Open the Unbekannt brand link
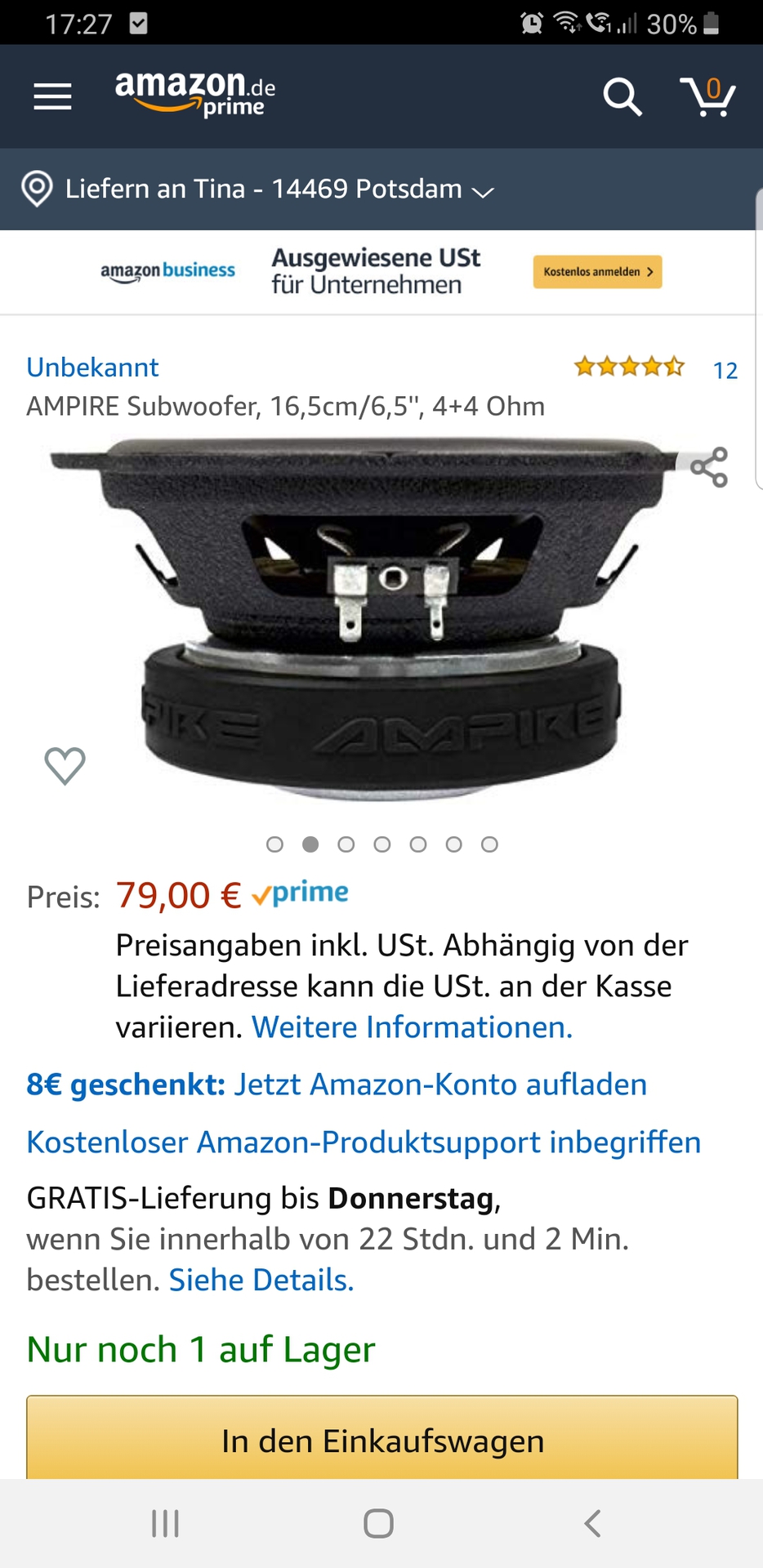This screenshot has width=763, height=1568. coord(92,367)
